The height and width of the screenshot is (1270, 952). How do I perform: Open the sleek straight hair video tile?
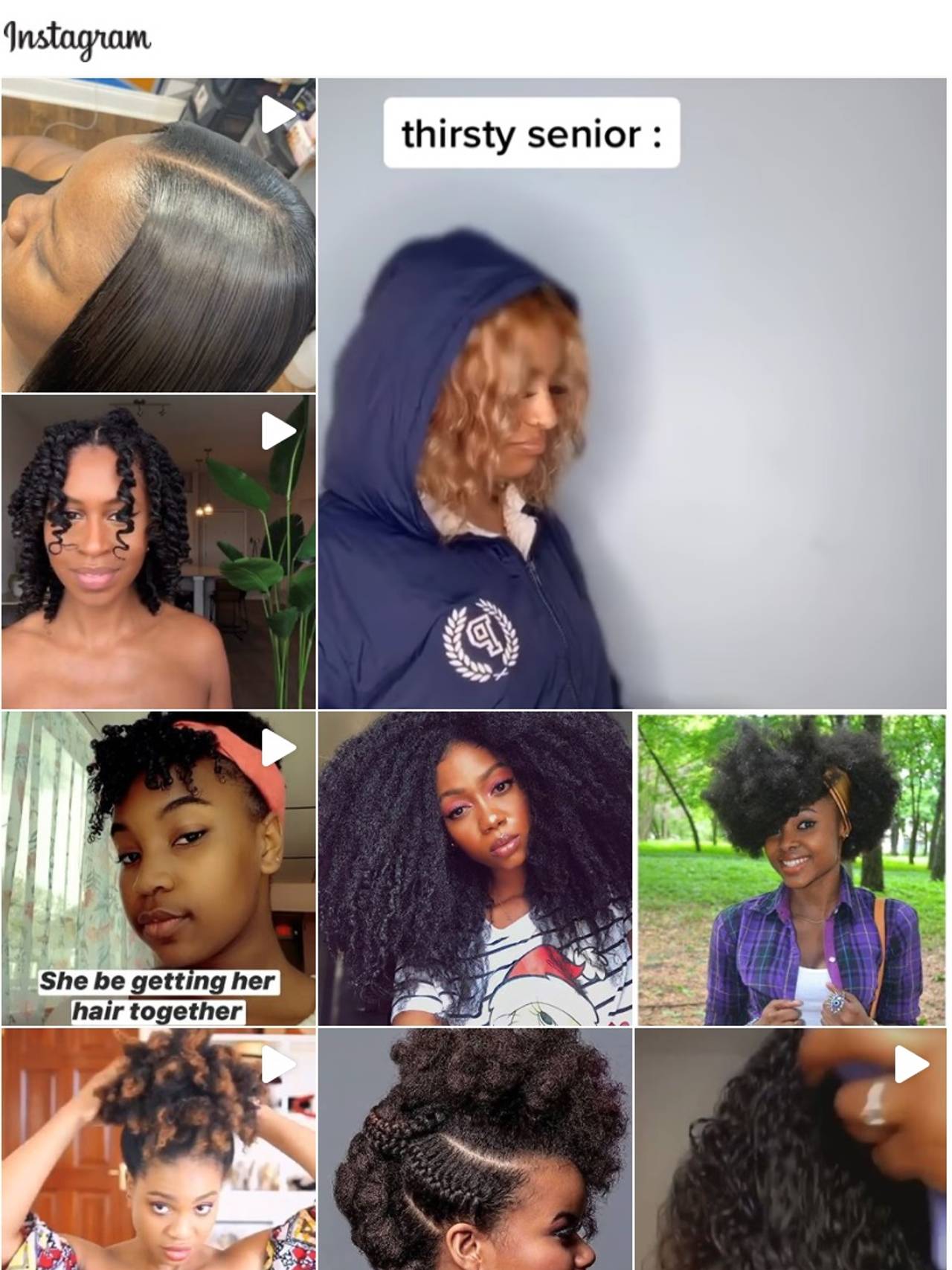point(158,235)
